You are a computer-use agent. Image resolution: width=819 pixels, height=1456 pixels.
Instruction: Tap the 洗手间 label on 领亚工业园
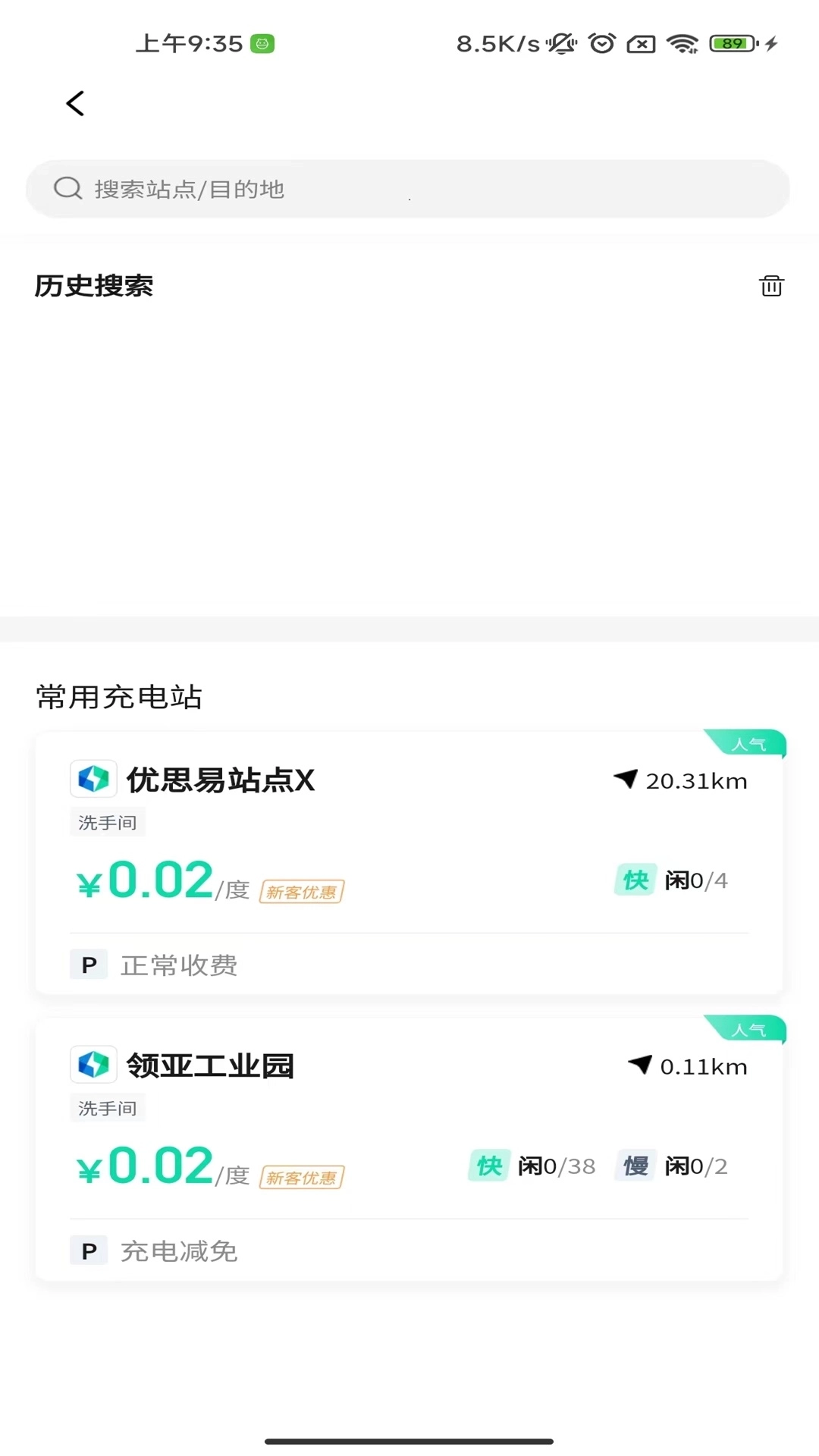pyautogui.click(x=107, y=1107)
